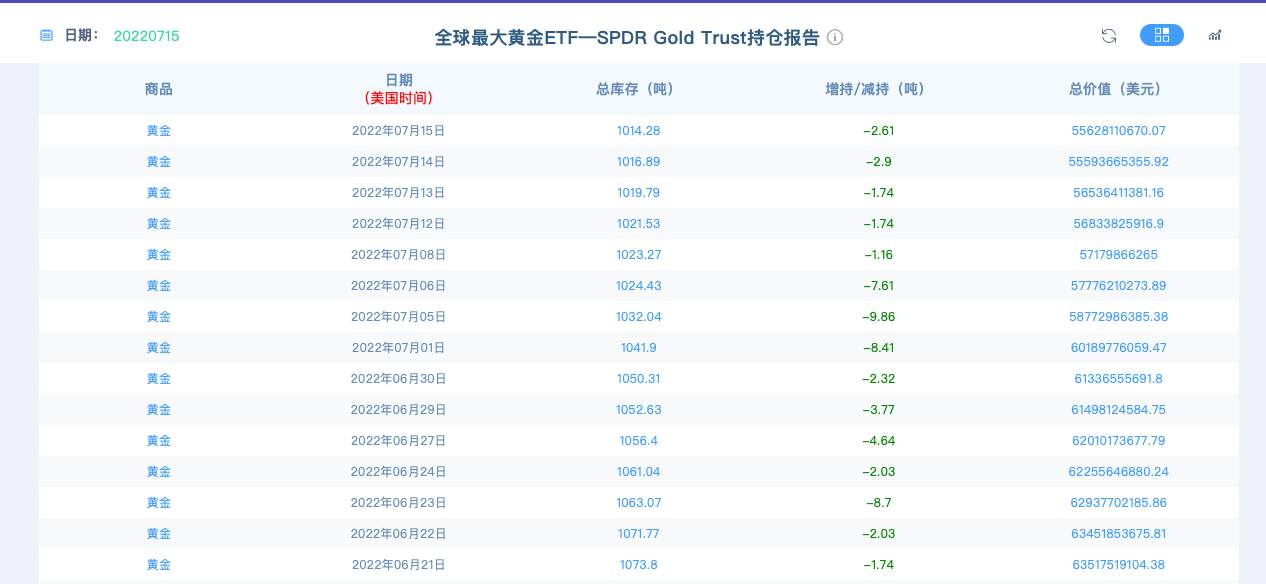Refresh the holdings data
Screen dimensions: 1266x584
click(1108, 36)
